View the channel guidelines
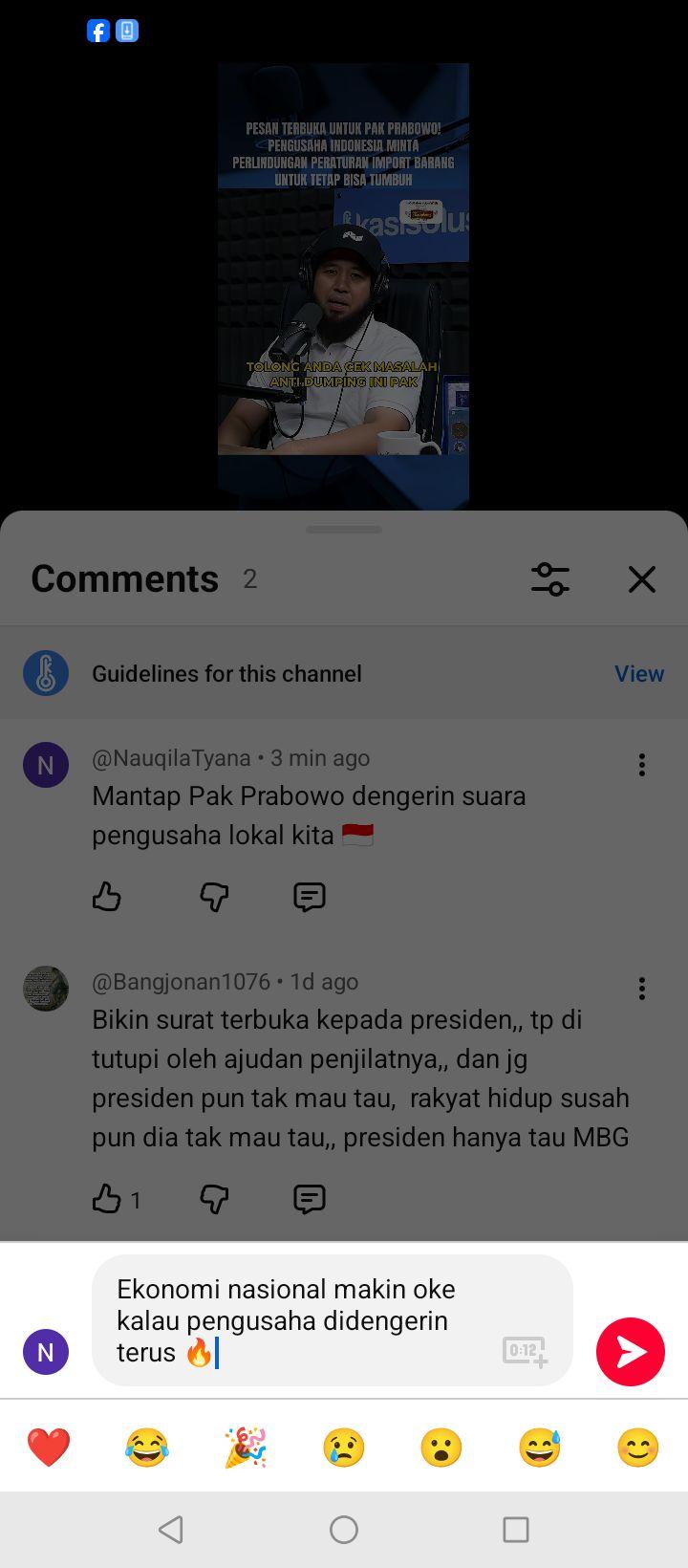This screenshot has width=688, height=1568. point(639,673)
